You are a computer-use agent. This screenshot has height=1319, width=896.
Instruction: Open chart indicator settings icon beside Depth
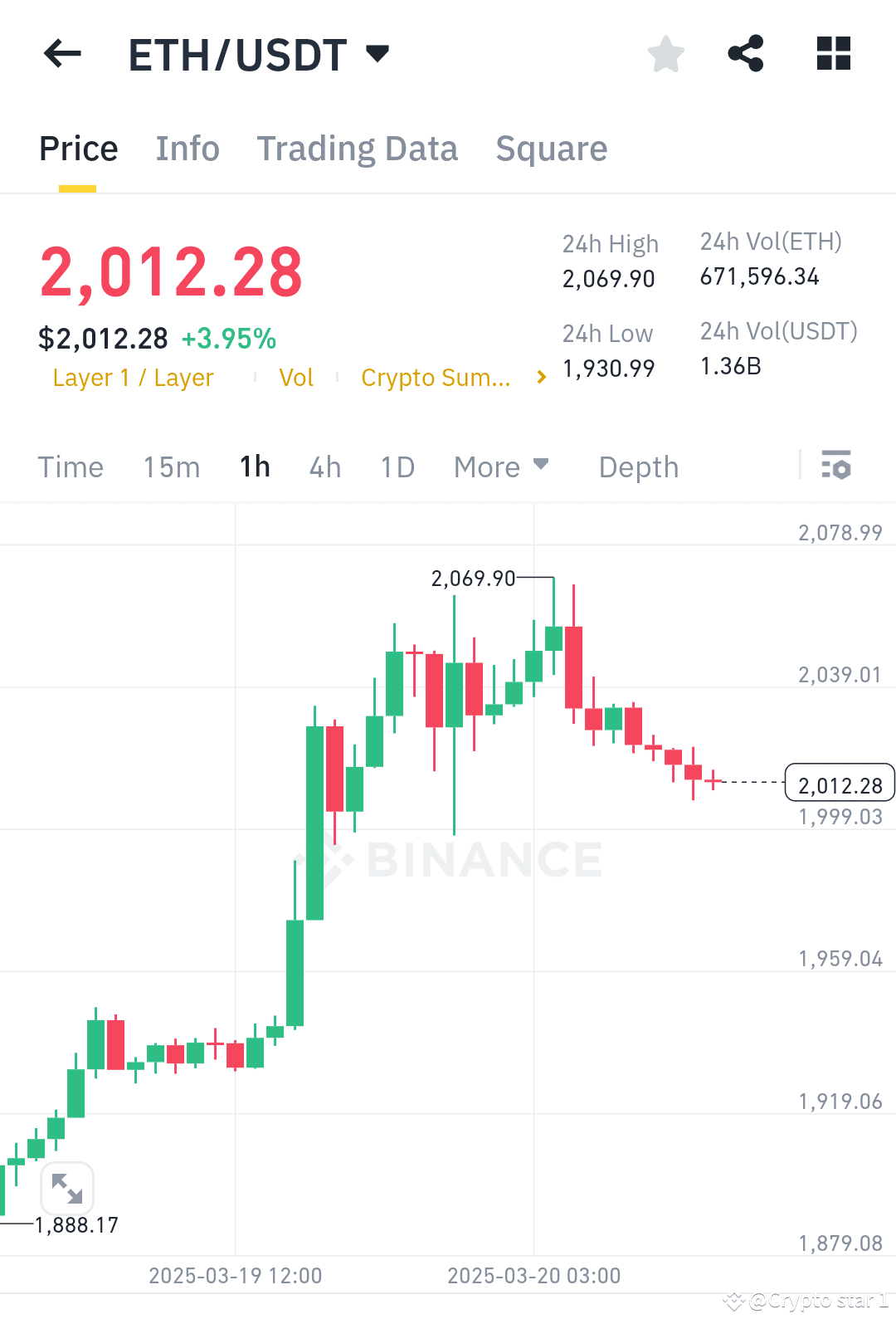click(836, 467)
